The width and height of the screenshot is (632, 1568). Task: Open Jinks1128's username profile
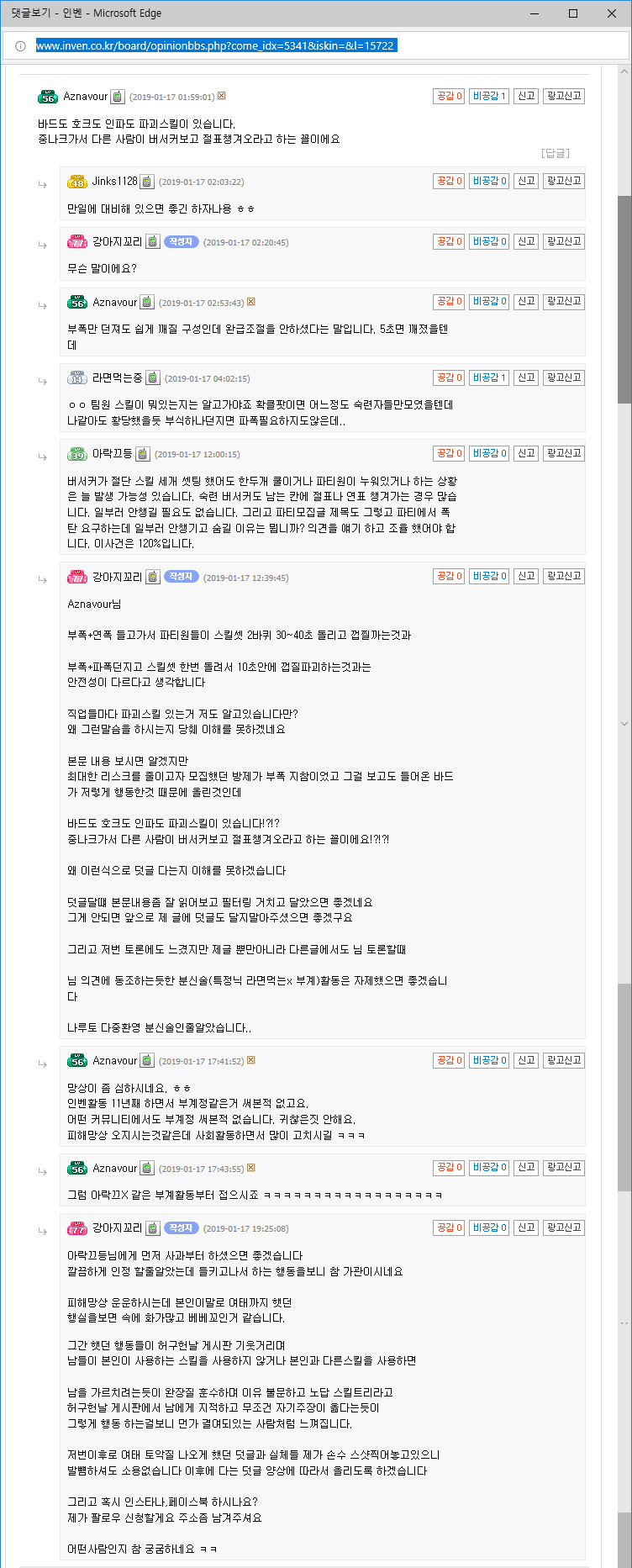[x=114, y=182]
